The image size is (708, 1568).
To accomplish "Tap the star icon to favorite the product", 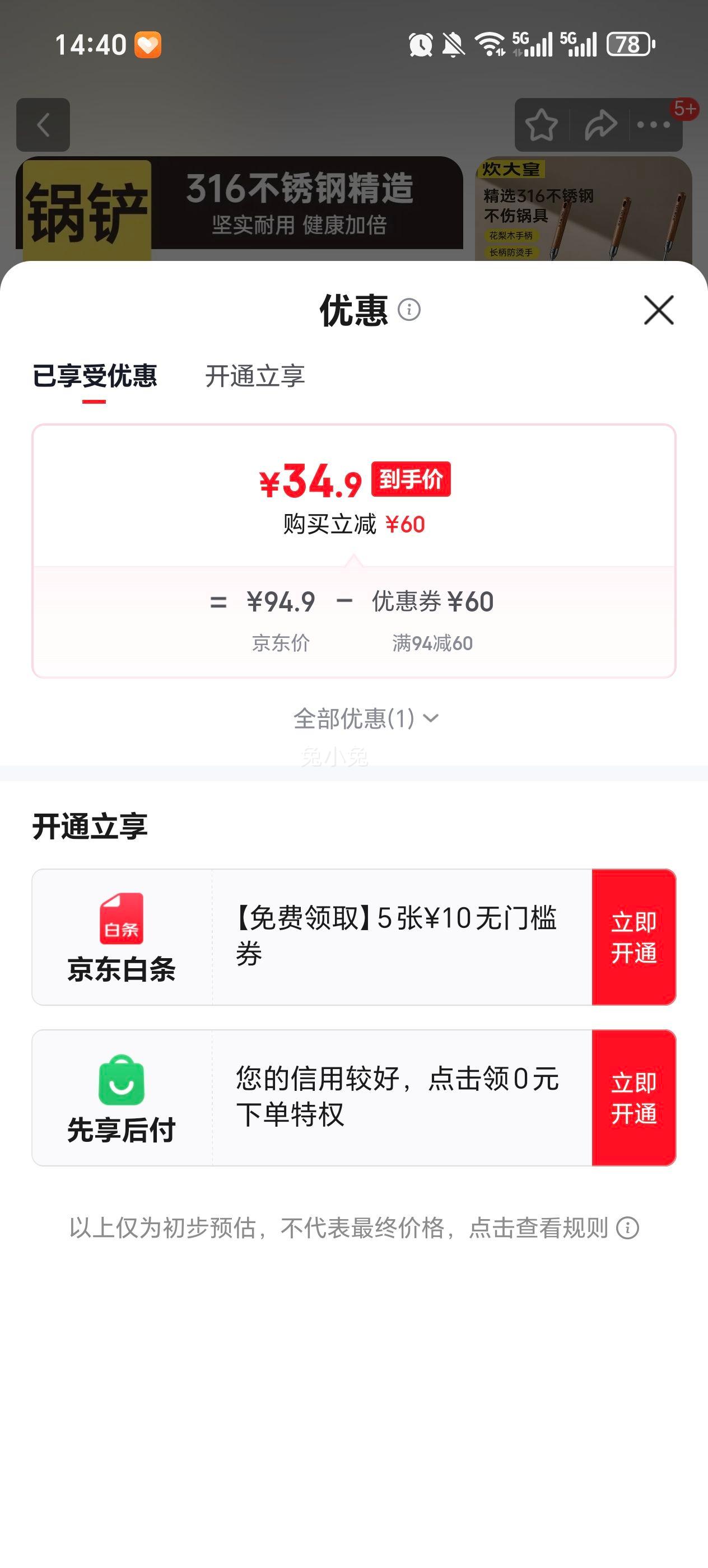I will pos(541,124).
